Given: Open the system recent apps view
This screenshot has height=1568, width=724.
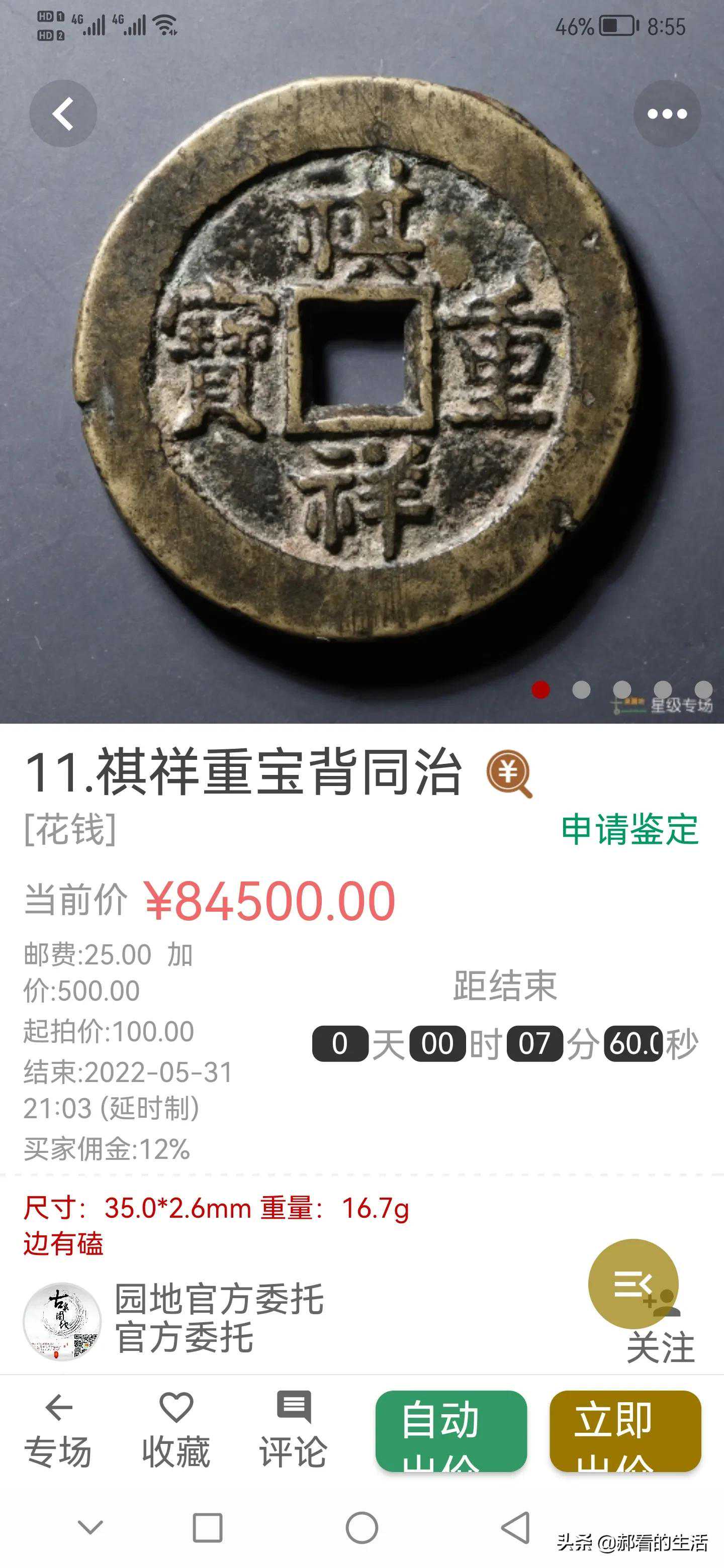Looking at the screenshot, I should tap(207, 1527).
